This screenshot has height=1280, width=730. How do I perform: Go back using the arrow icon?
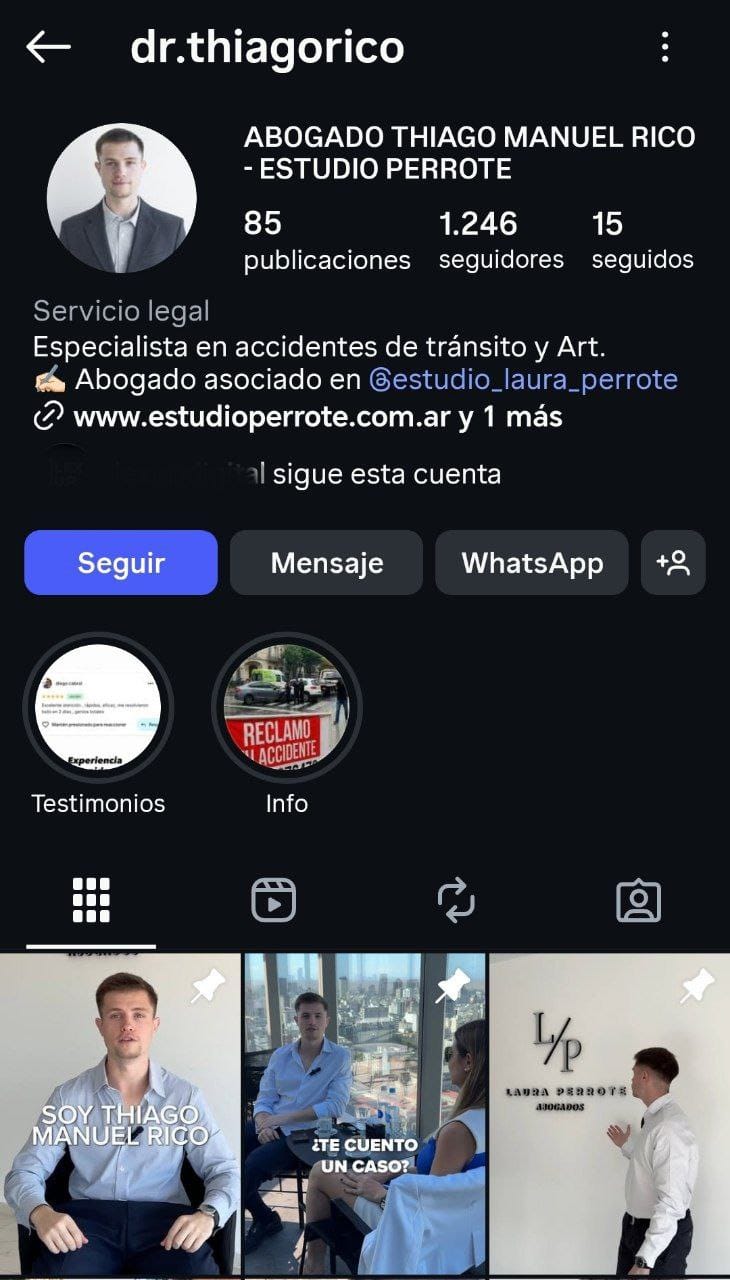(48, 47)
